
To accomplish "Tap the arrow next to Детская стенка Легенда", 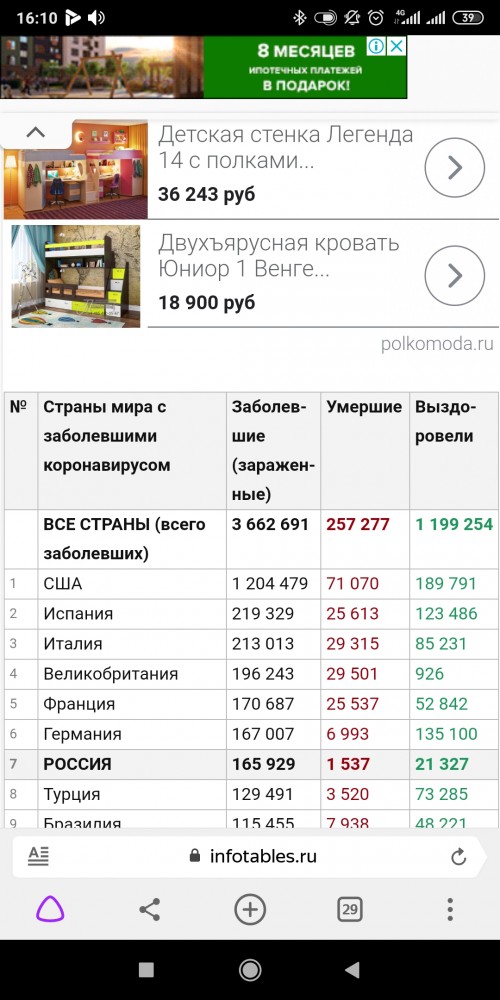I will (455, 168).
